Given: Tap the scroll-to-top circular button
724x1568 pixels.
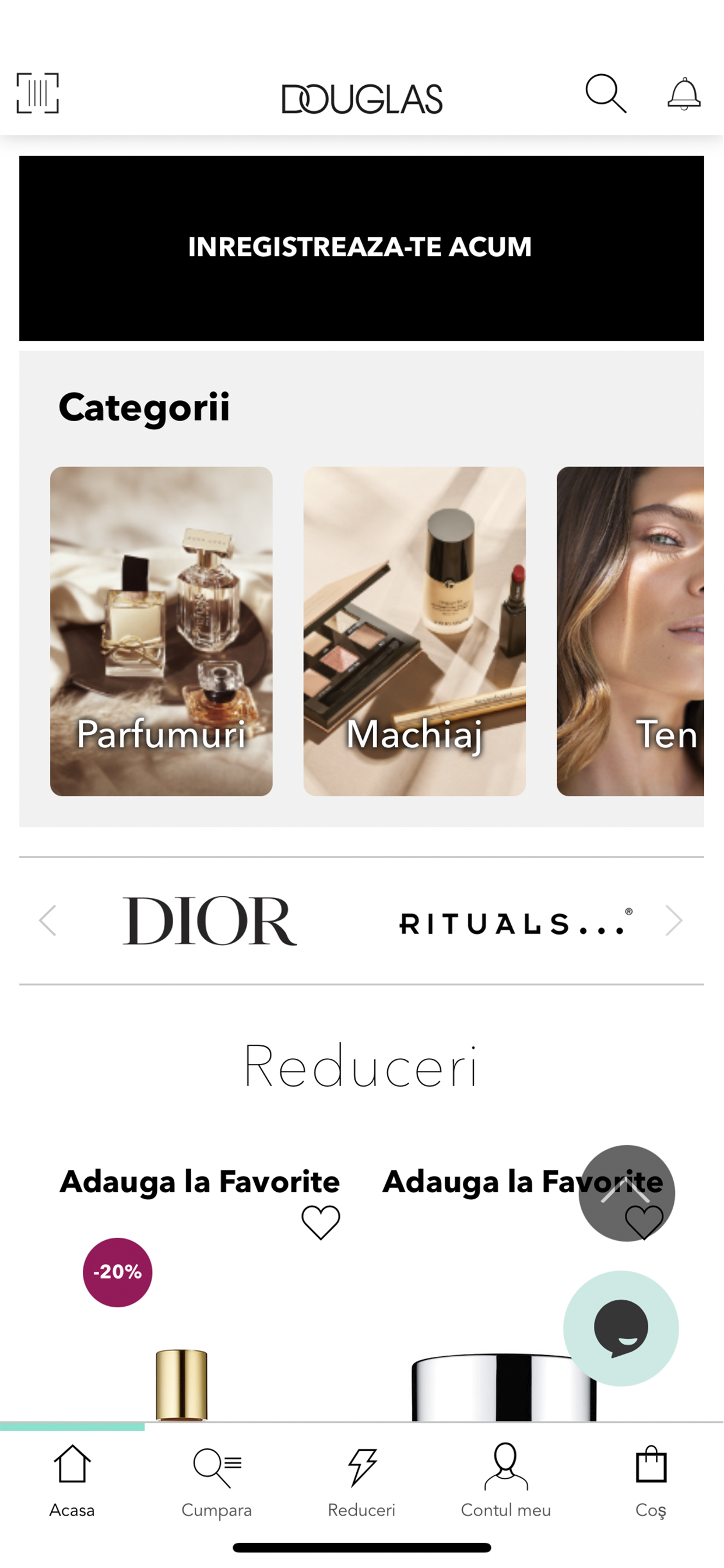Looking at the screenshot, I should [625, 1193].
